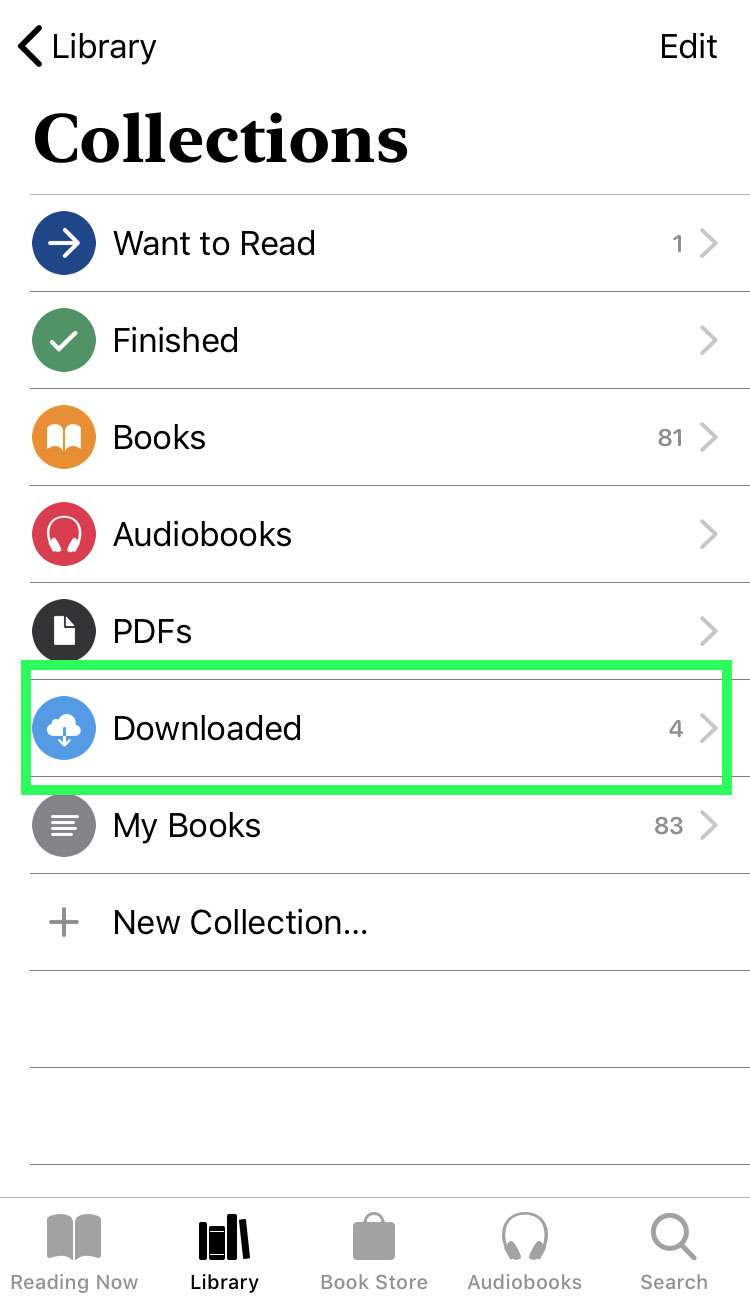Select the Library tab
Viewport: 750px width, 1296px height.
(x=224, y=1250)
